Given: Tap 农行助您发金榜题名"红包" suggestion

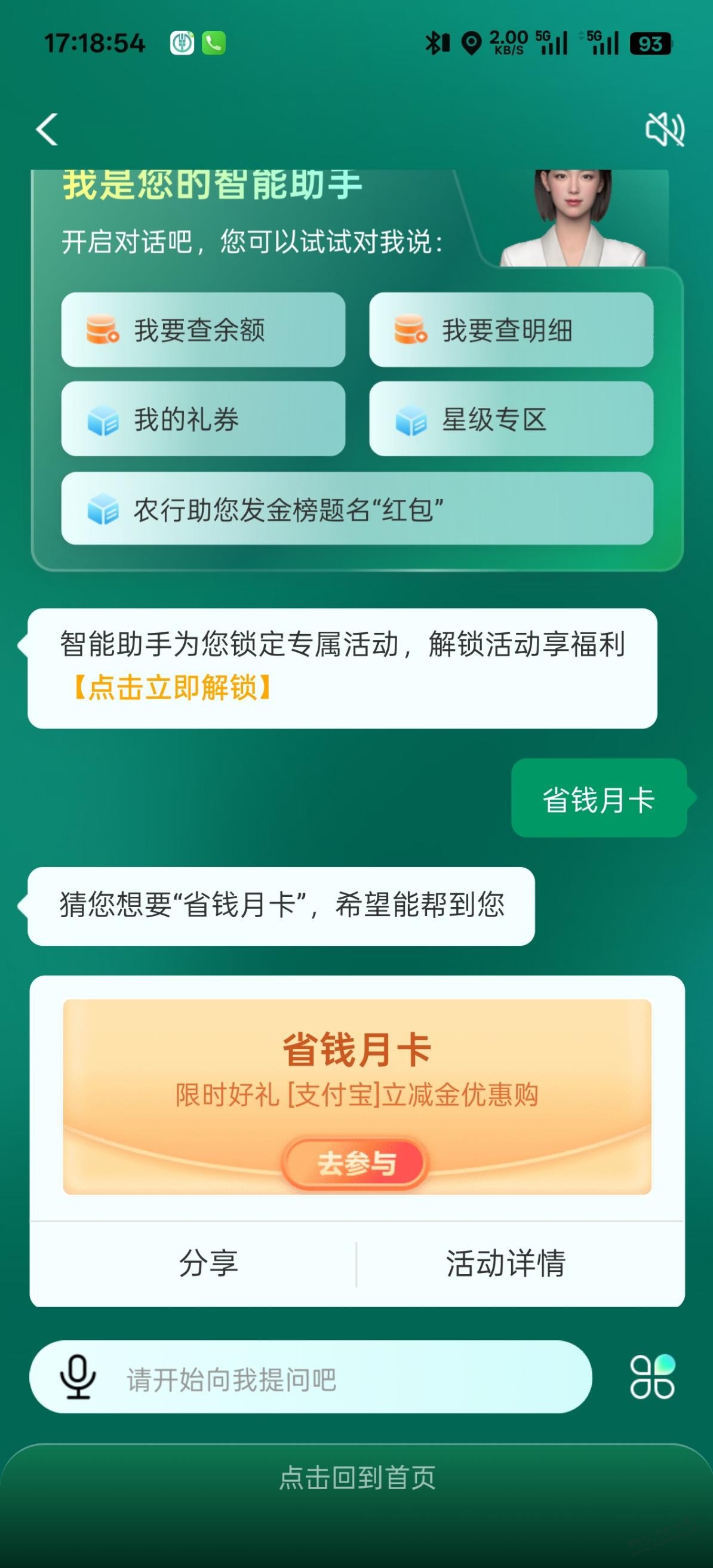Looking at the screenshot, I should pos(357,509).
